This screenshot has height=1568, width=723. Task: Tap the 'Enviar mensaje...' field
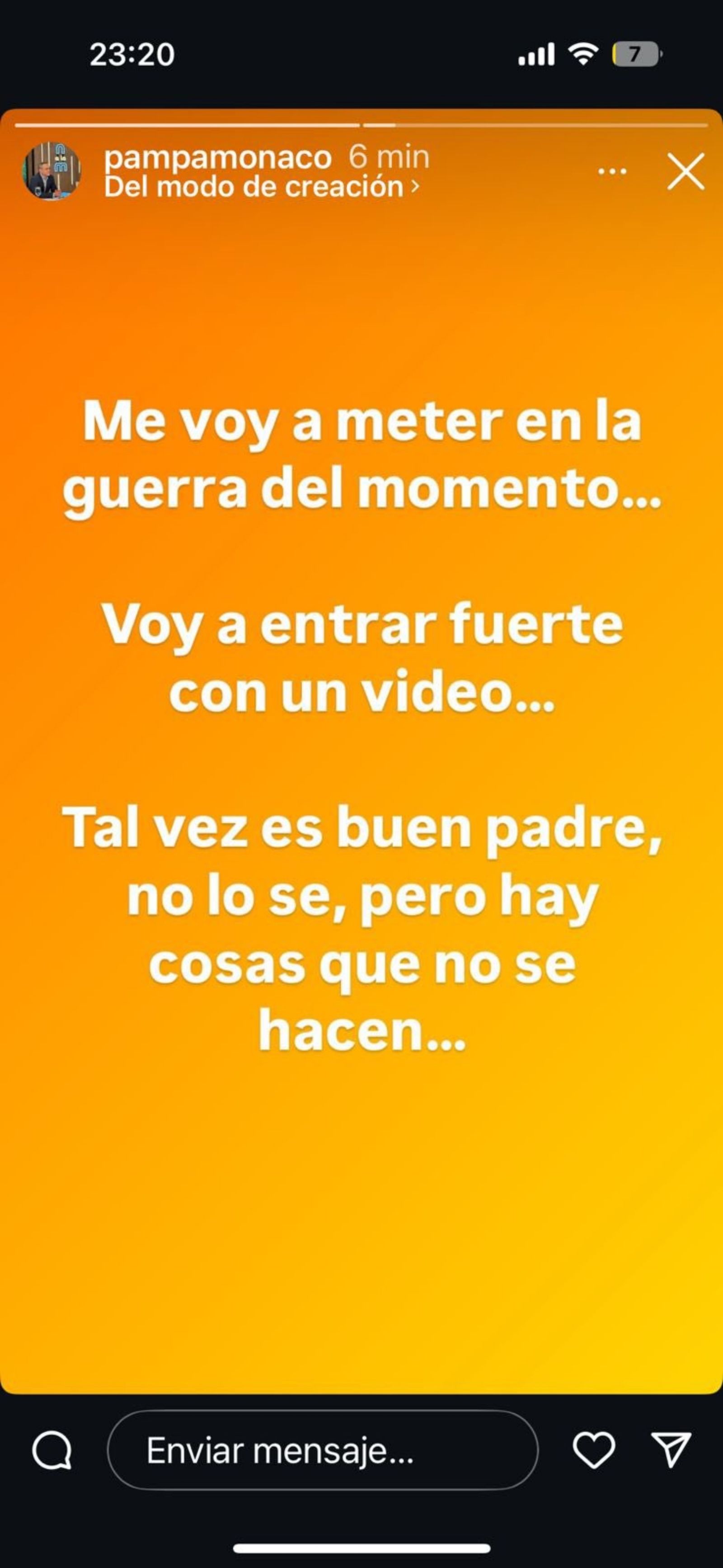[x=323, y=1451]
